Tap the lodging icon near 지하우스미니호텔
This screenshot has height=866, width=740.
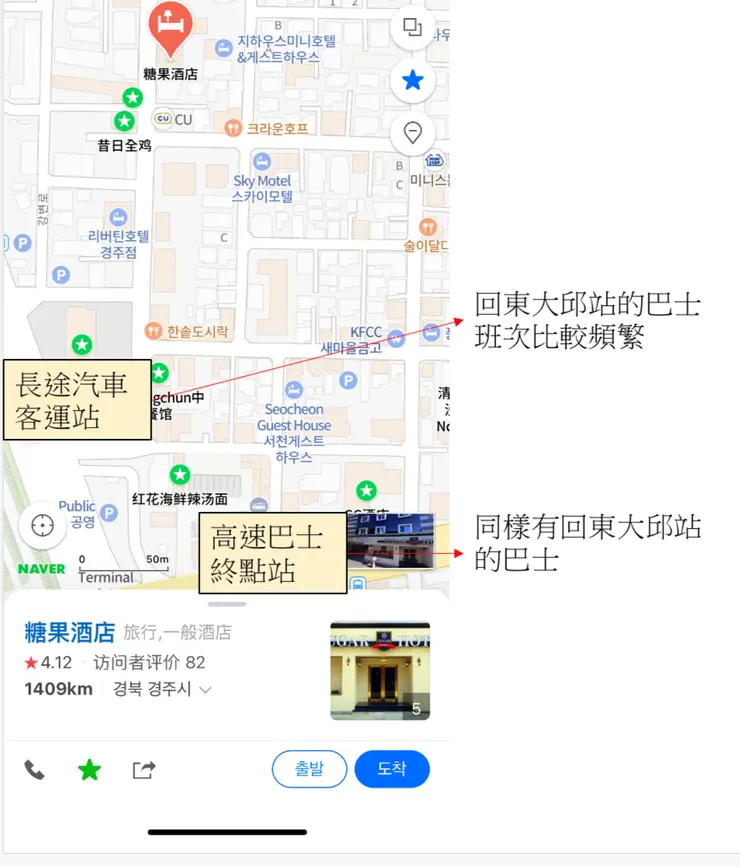222,45
